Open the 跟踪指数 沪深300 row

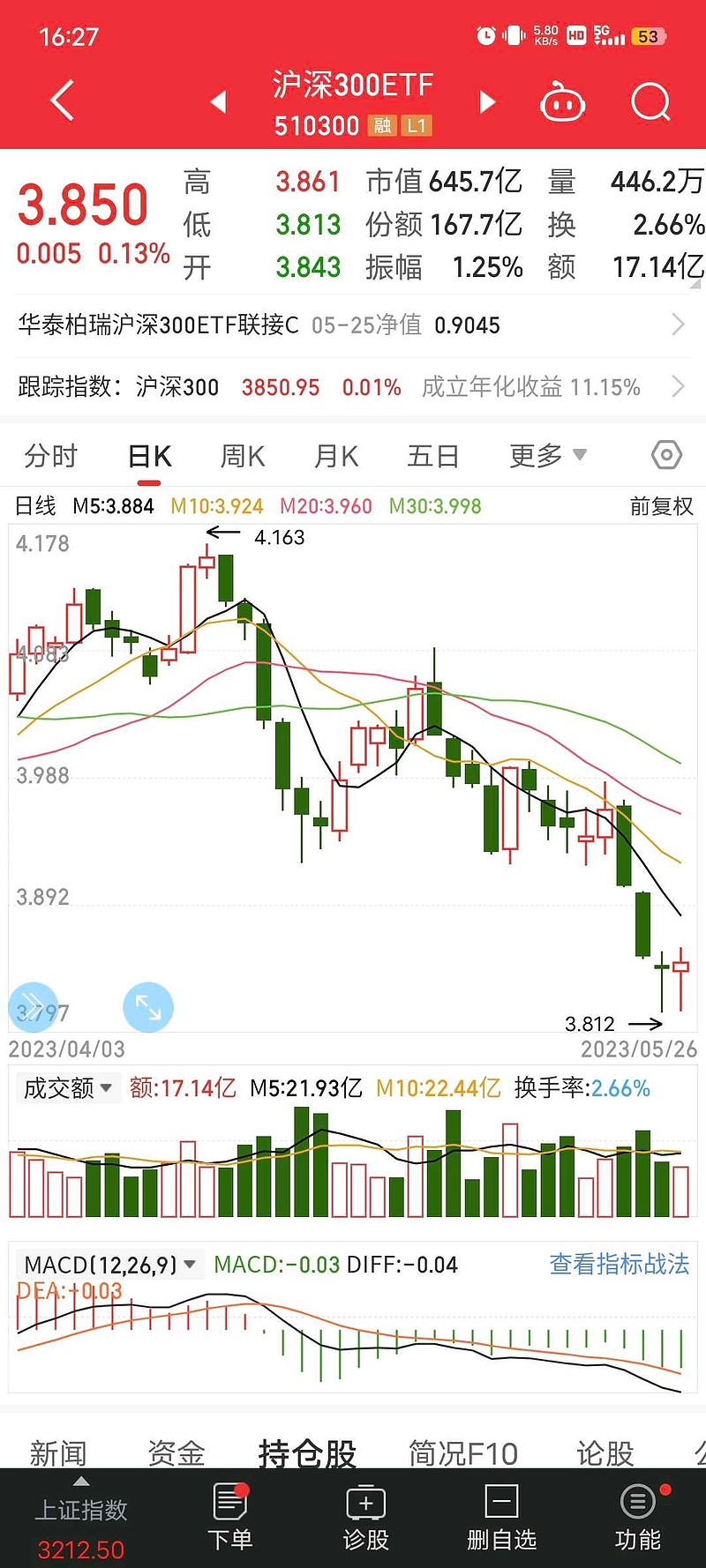[353, 386]
